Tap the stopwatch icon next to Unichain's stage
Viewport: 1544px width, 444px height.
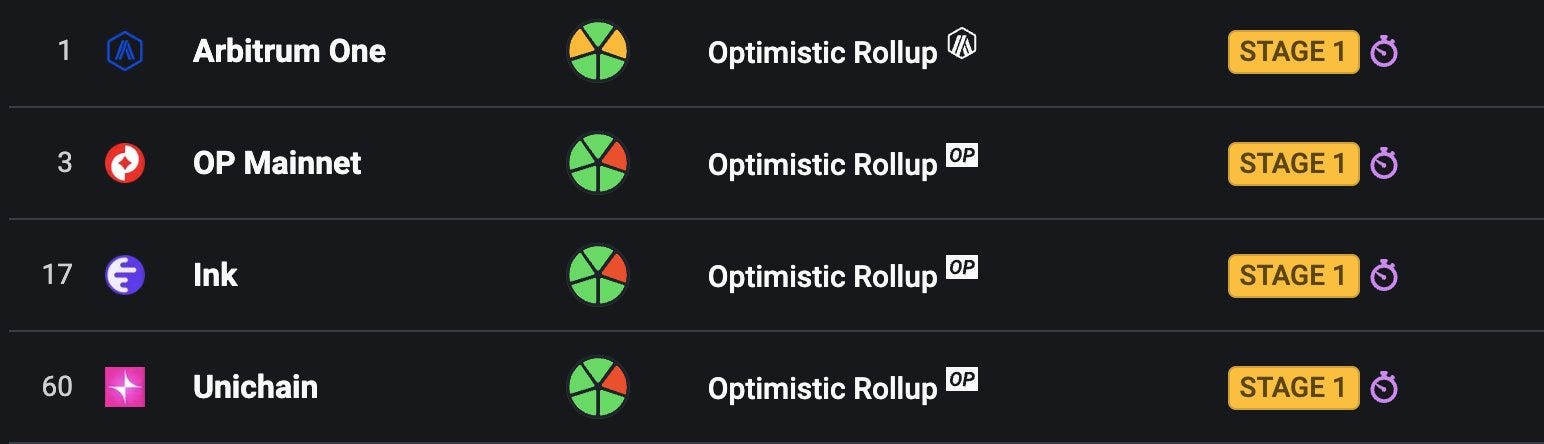pyautogui.click(x=1384, y=387)
